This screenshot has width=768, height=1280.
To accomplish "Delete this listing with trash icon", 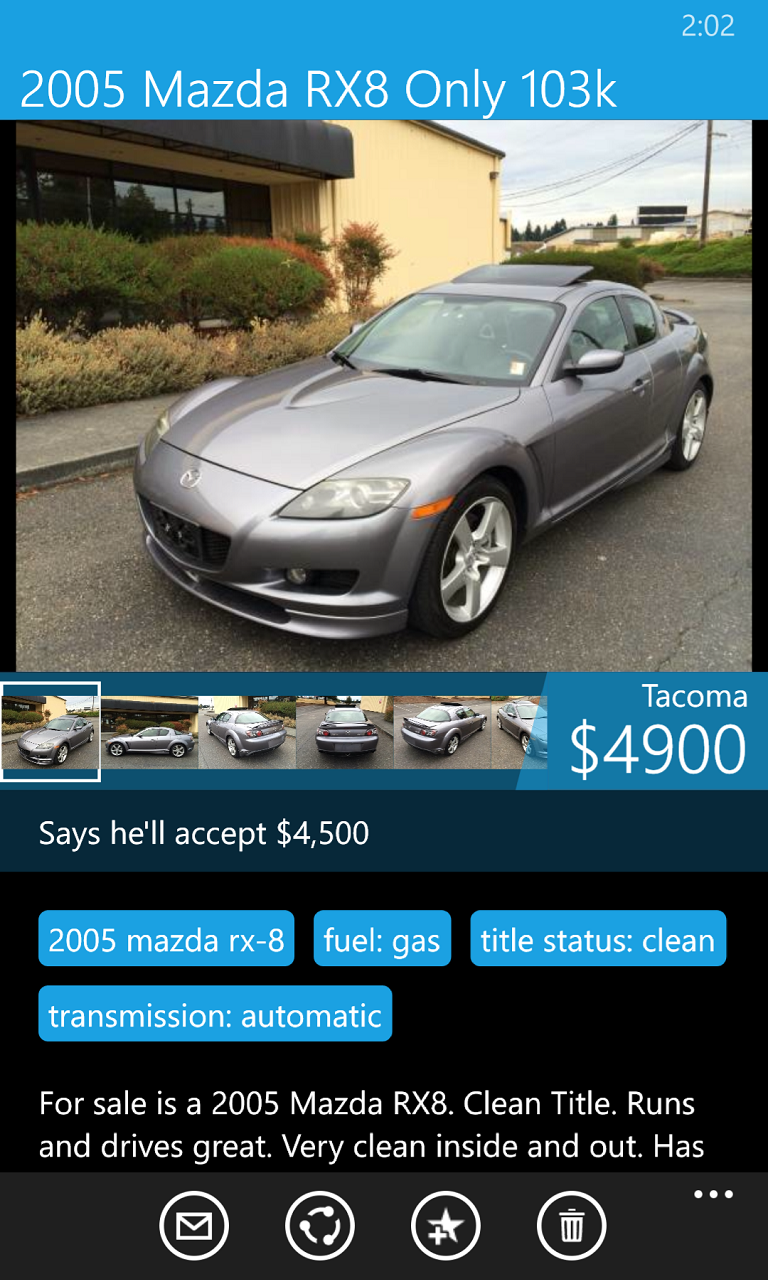I will [572, 1225].
